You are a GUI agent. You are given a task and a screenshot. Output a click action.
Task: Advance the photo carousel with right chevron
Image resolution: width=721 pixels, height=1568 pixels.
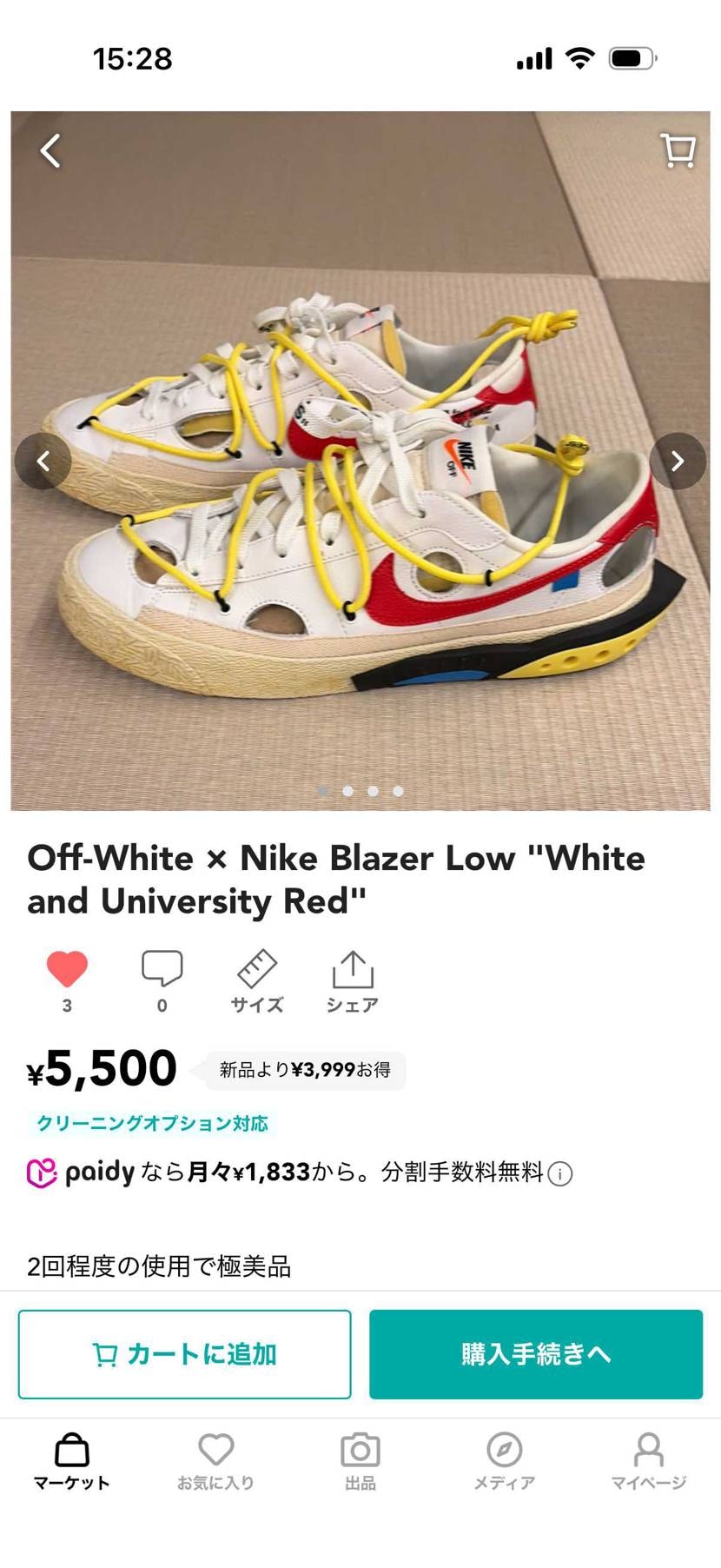point(677,461)
